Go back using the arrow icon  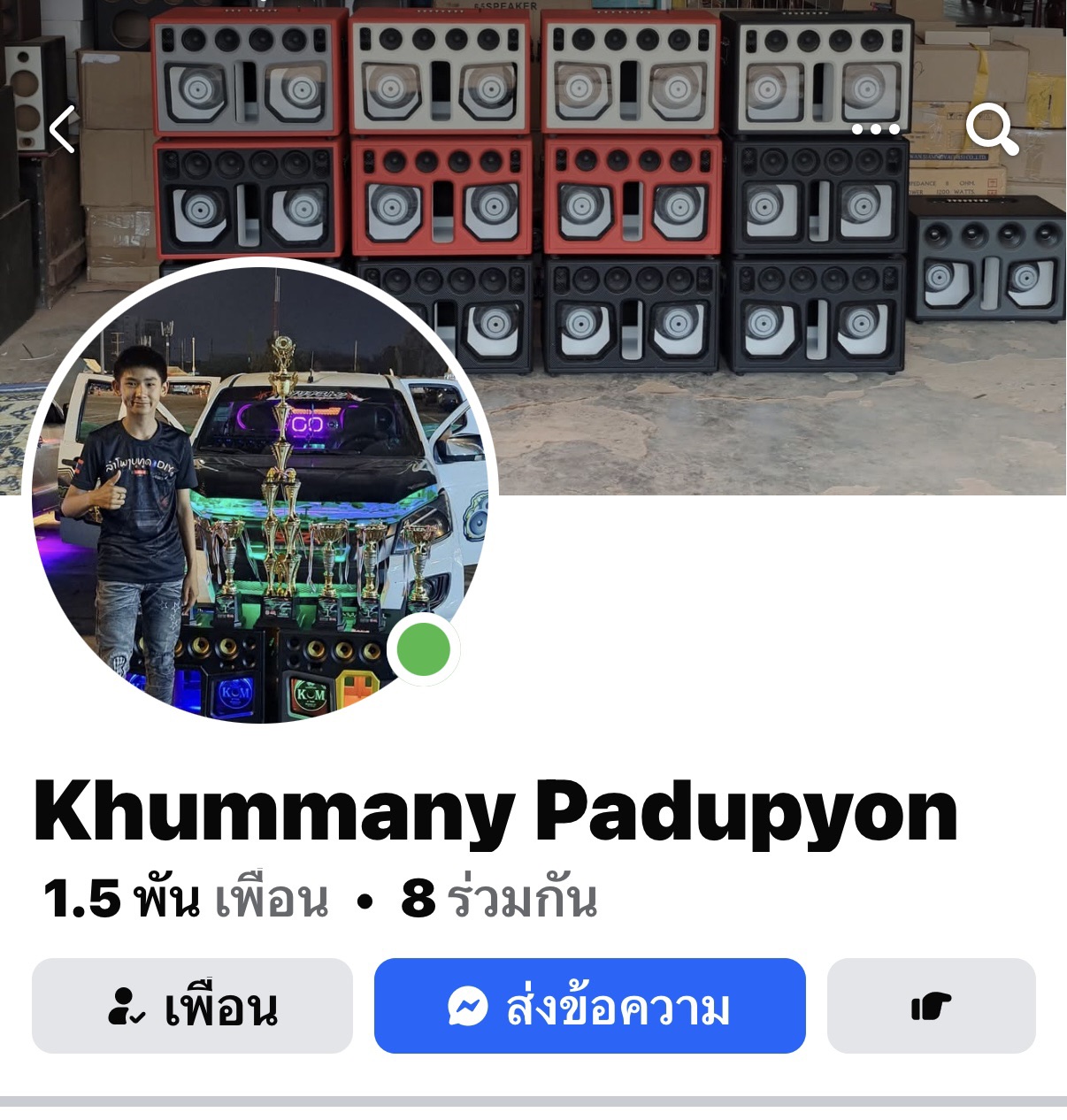click(62, 129)
